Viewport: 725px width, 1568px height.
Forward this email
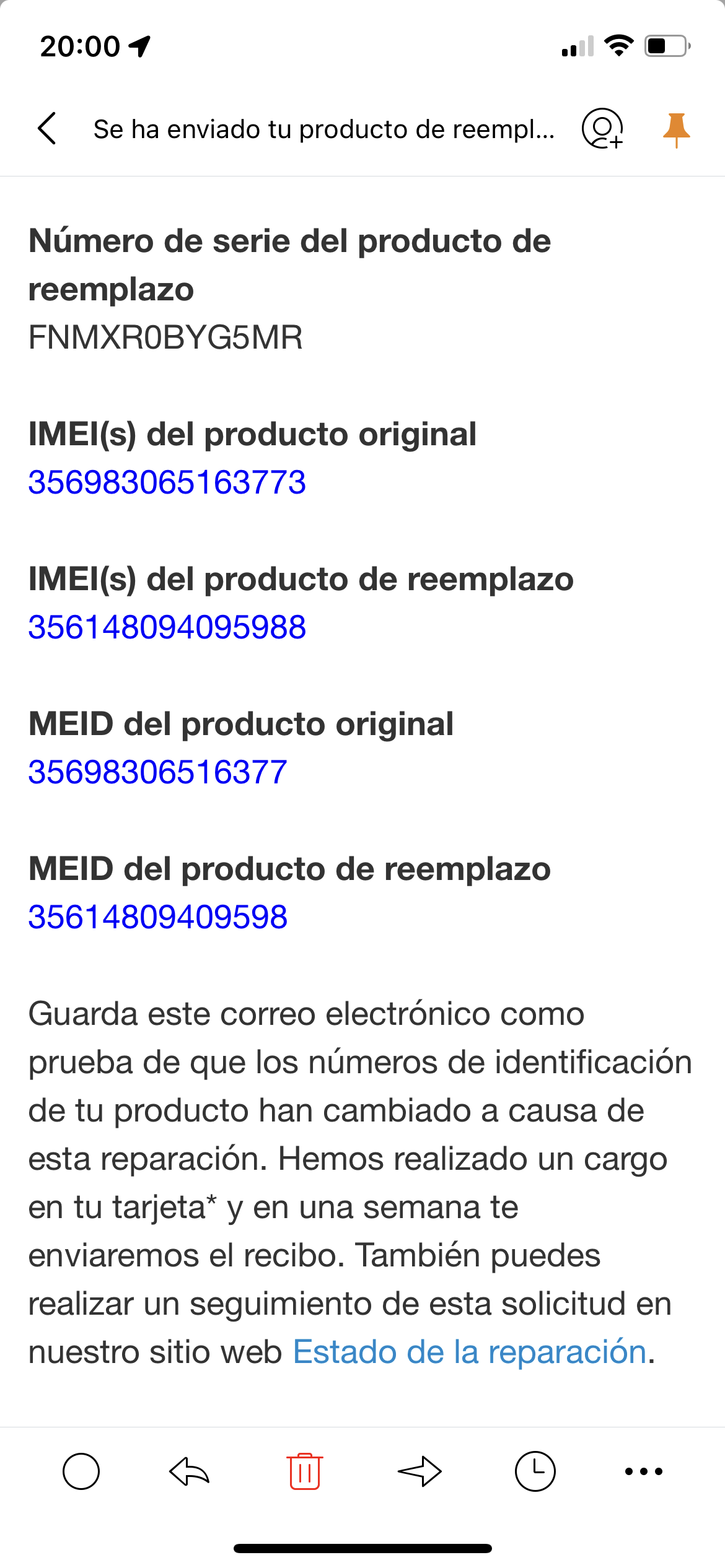point(420,1471)
